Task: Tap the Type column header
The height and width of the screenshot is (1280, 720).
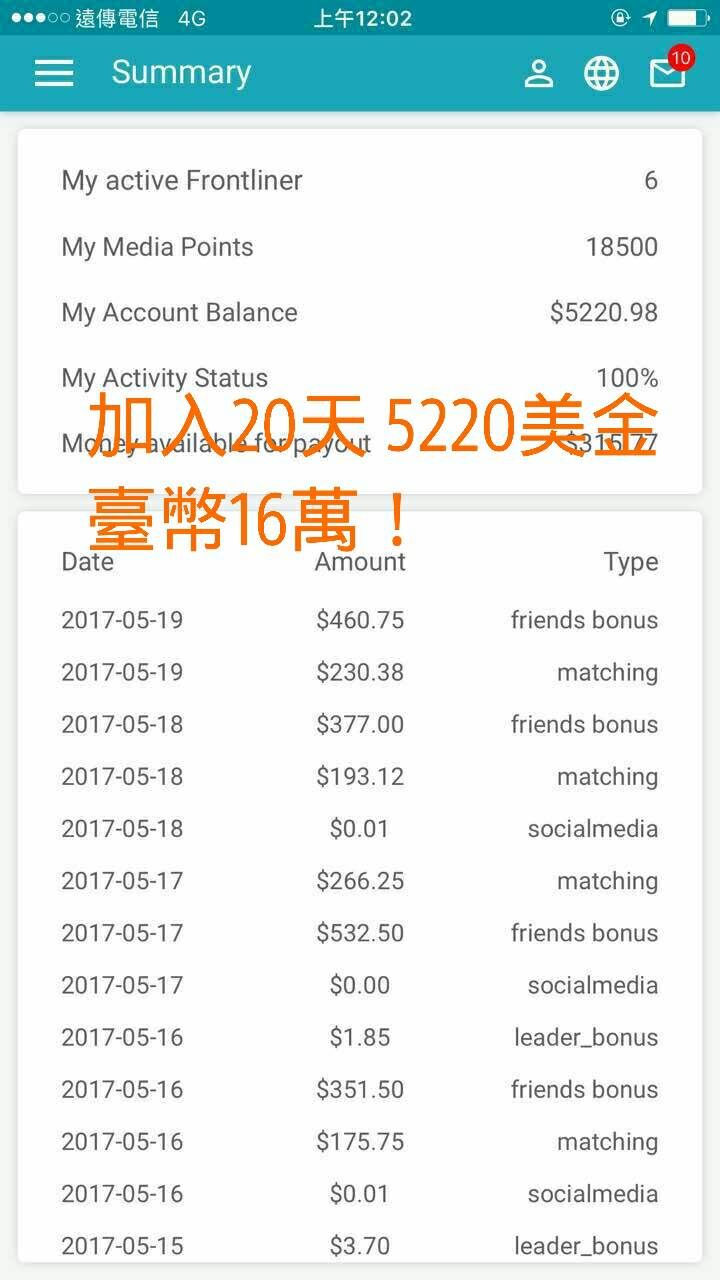Action: tap(631, 562)
